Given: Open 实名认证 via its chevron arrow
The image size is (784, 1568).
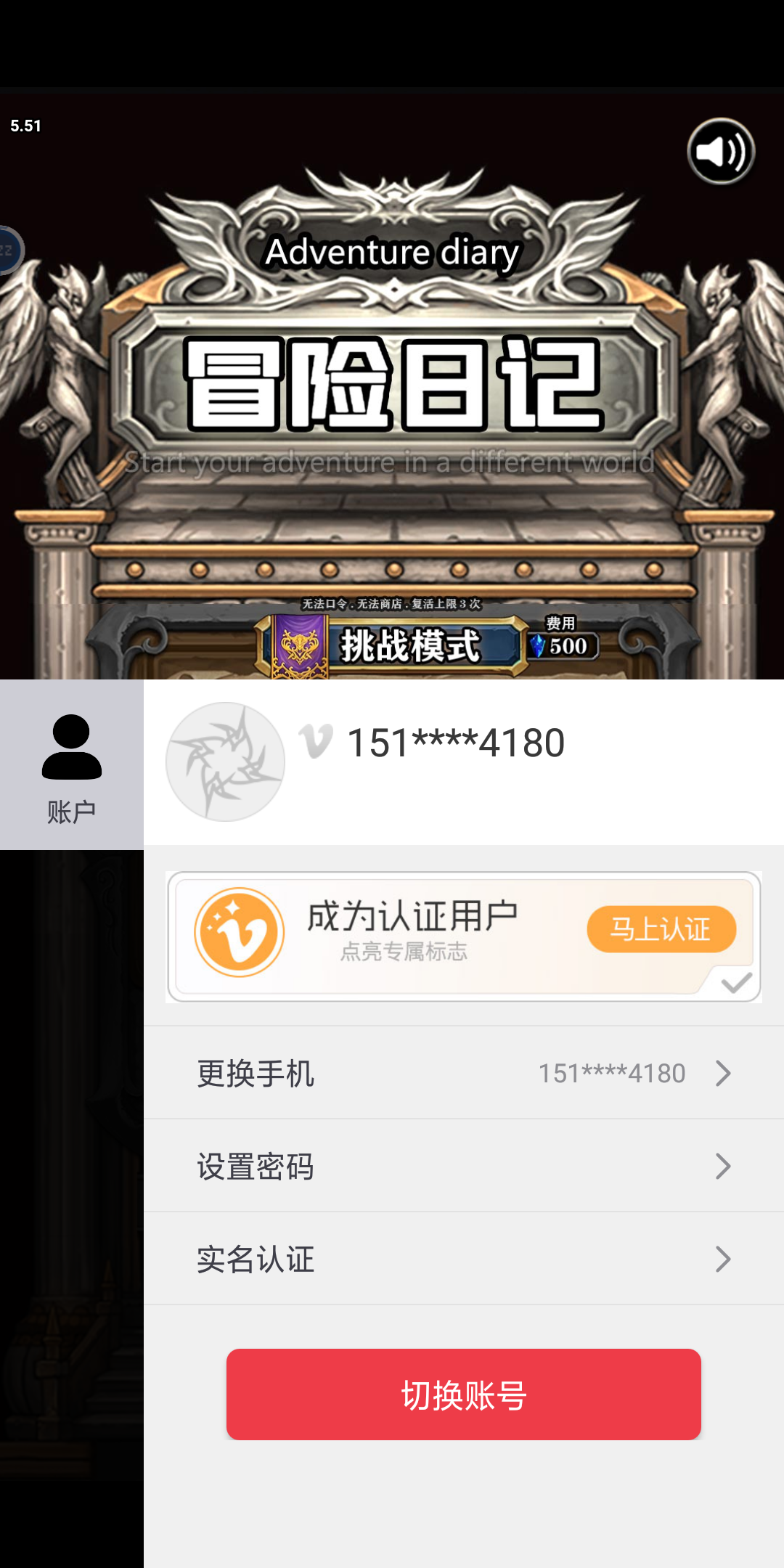Looking at the screenshot, I should click(722, 1258).
